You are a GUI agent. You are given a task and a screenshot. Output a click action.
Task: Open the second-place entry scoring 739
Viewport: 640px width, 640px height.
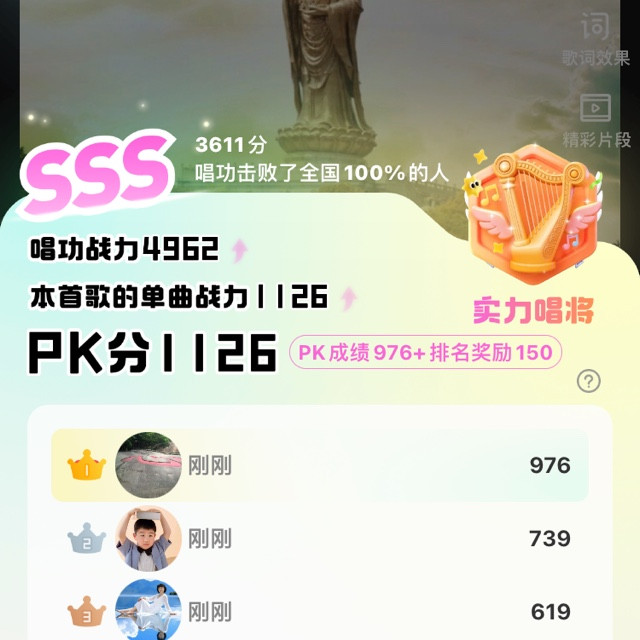click(320, 538)
